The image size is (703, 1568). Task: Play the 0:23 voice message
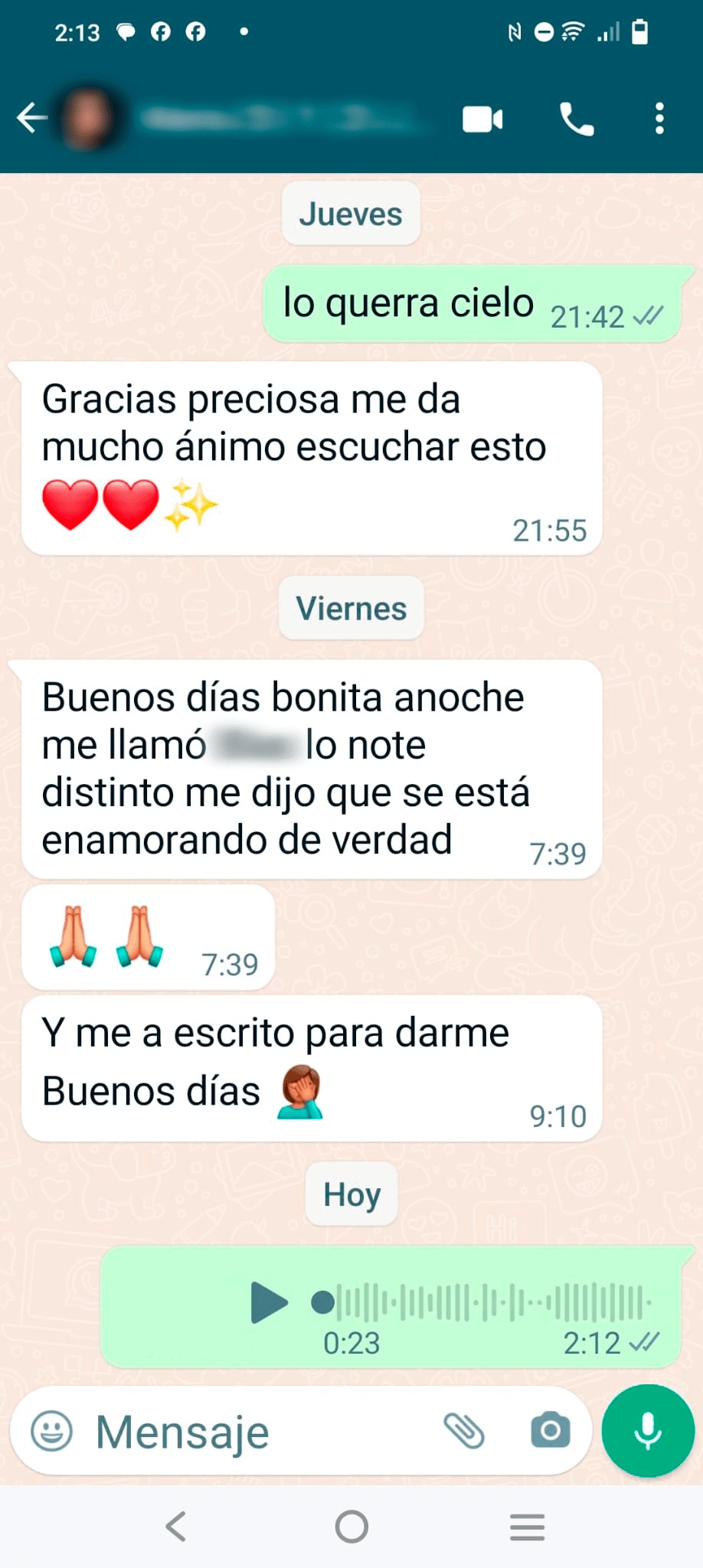click(268, 1302)
